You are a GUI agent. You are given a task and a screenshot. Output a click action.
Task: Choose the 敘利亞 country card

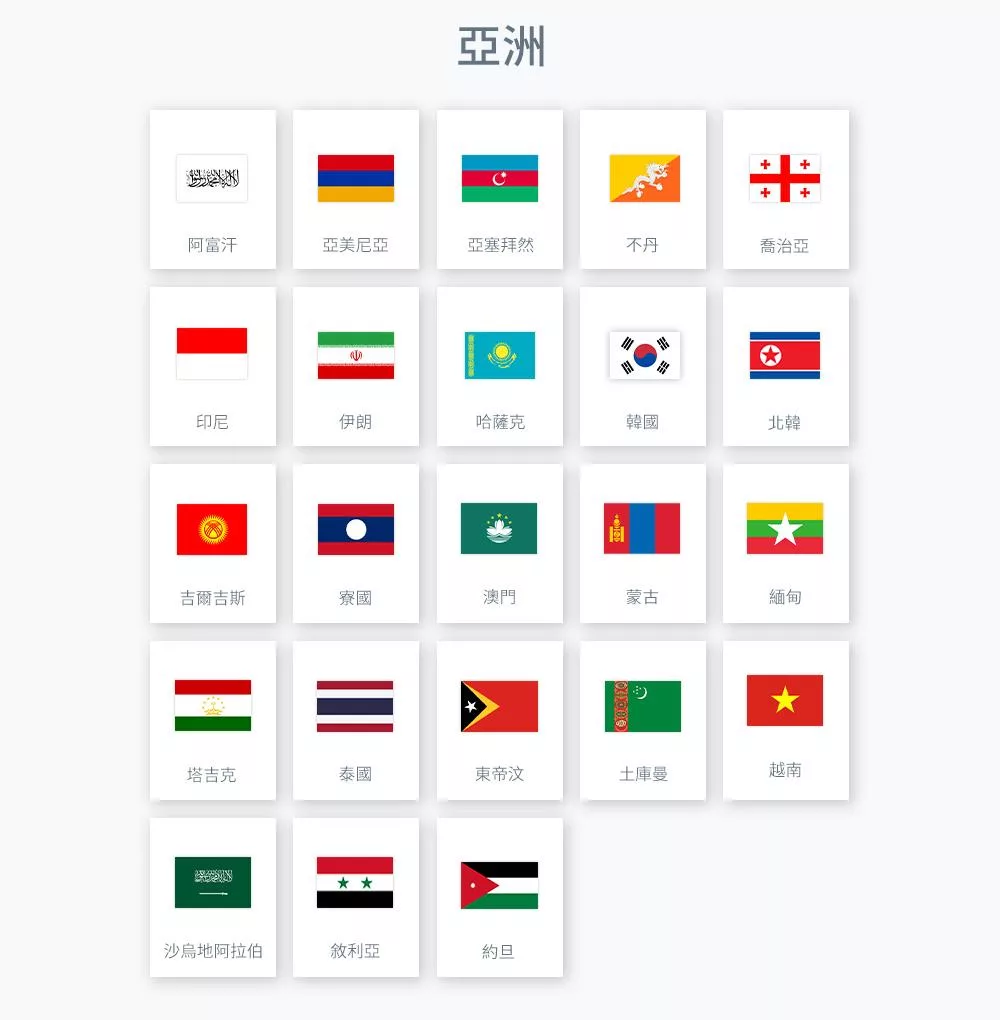pyautogui.click(x=355, y=897)
